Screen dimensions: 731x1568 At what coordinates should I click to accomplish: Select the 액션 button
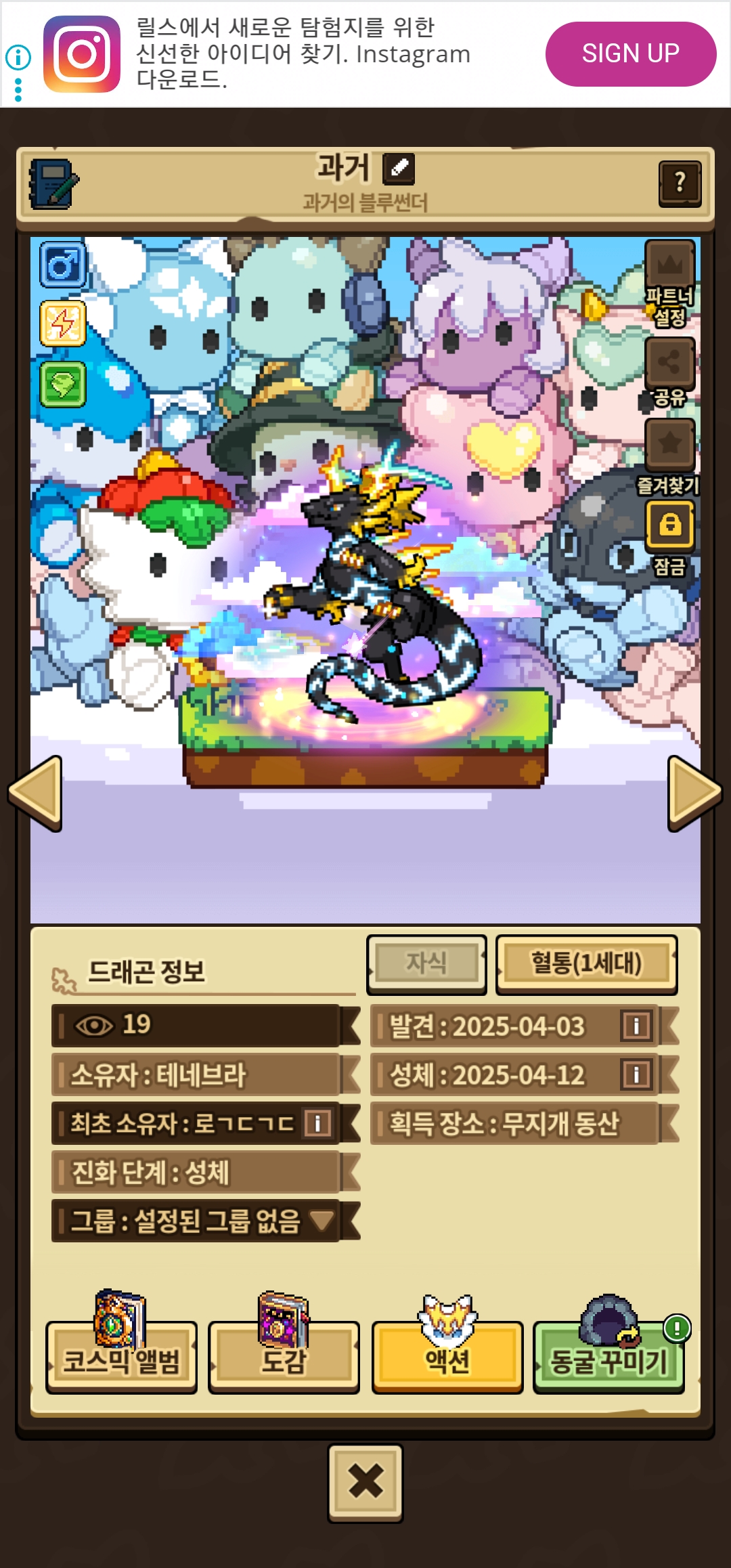(x=447, y=1358)
